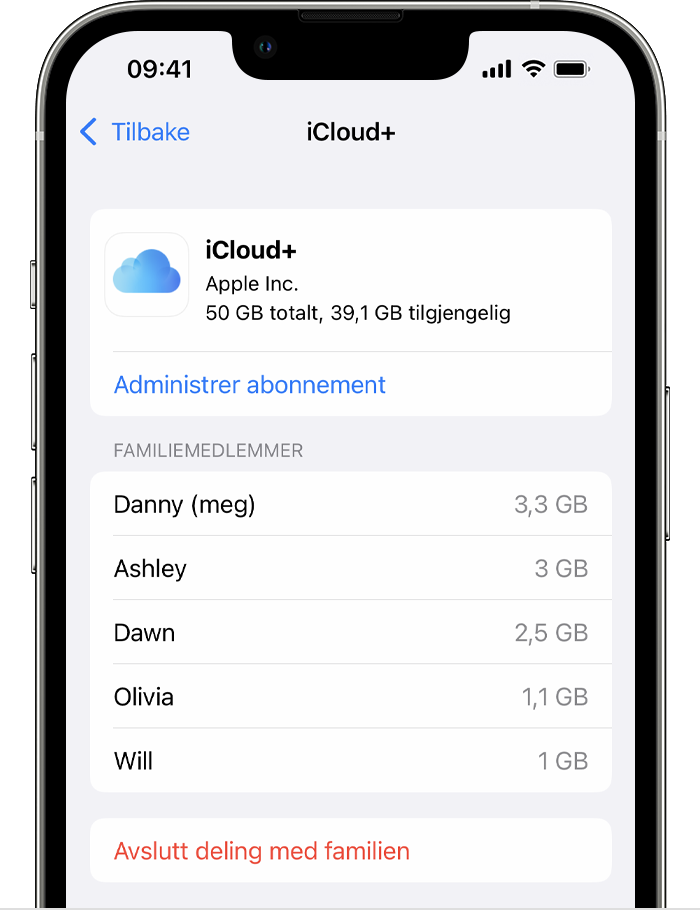Tap Avslutt deling med familien
700x910 pixels.
(x=262, y=851)
